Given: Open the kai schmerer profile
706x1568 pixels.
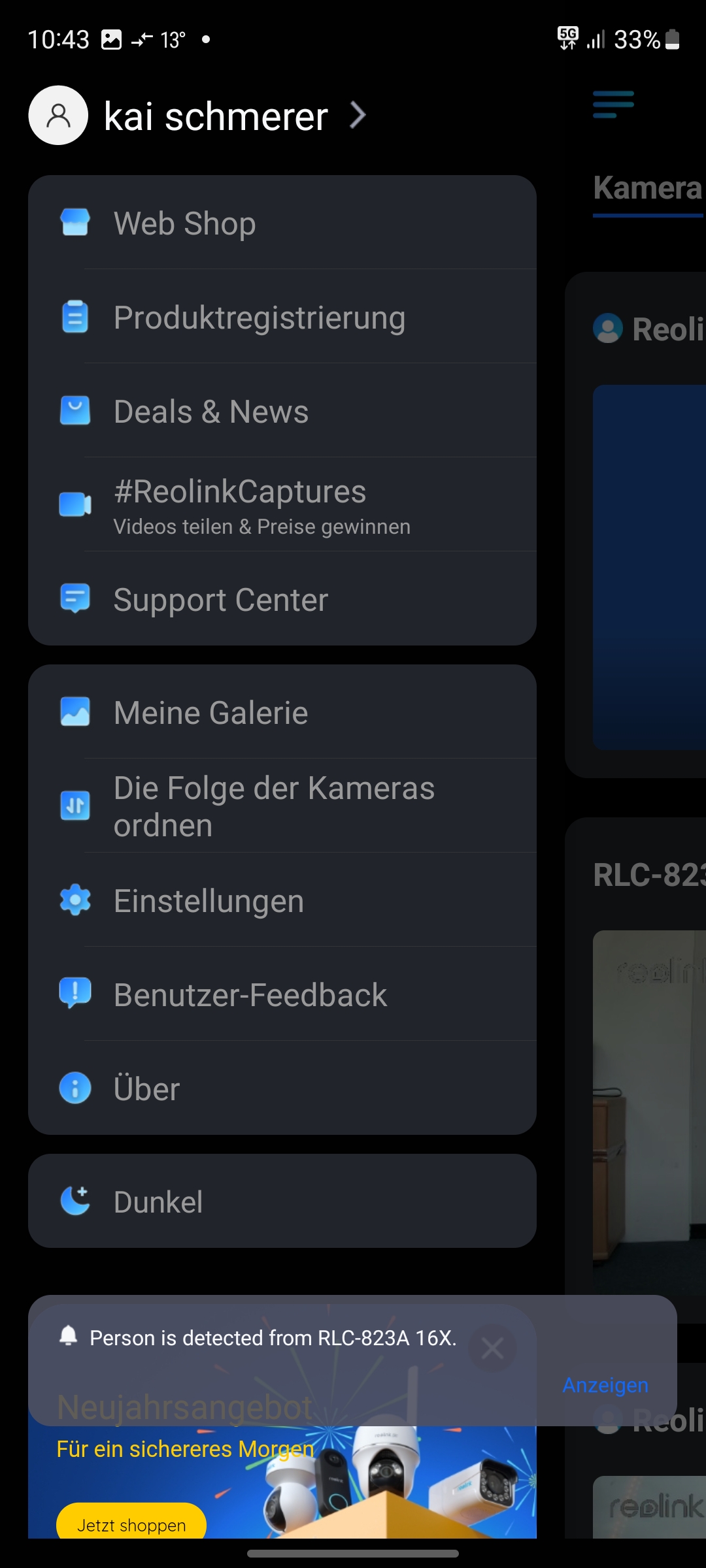Looking at the screenshot, I should (x=196, y=116).
